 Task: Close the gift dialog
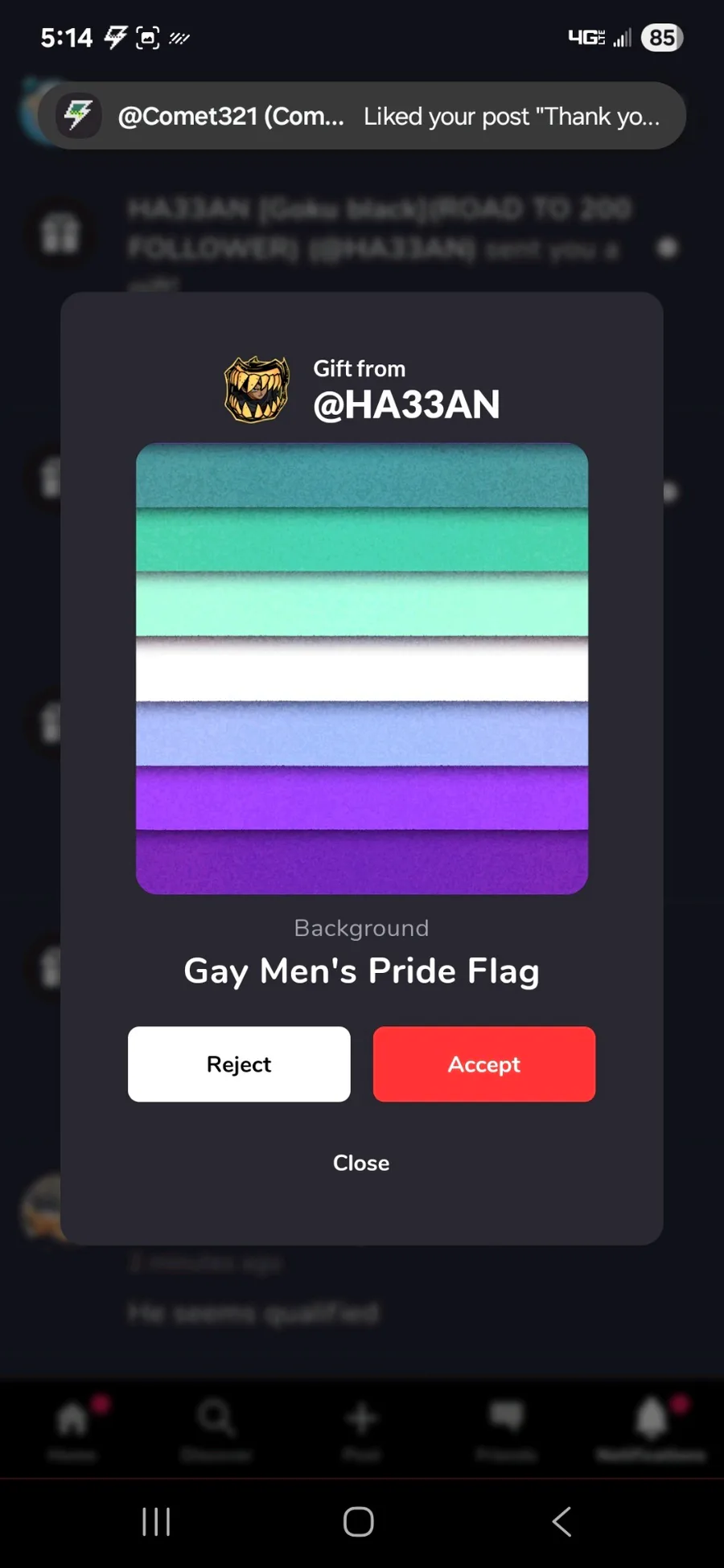coord(361,1163)
